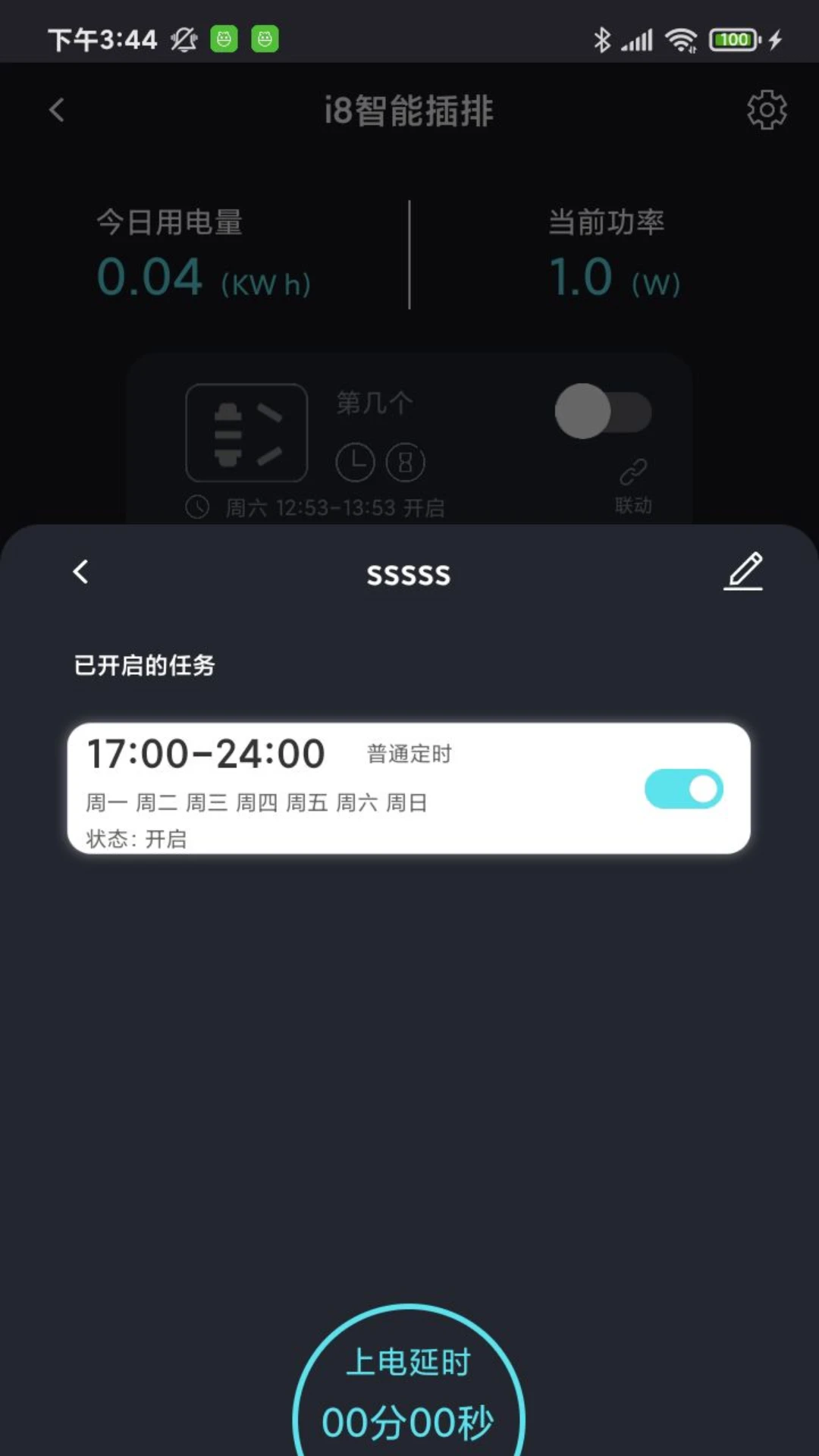Screen dimensions: 819x1456
Task: Go back from the sssss panel
Action: (x=81, y=572)
